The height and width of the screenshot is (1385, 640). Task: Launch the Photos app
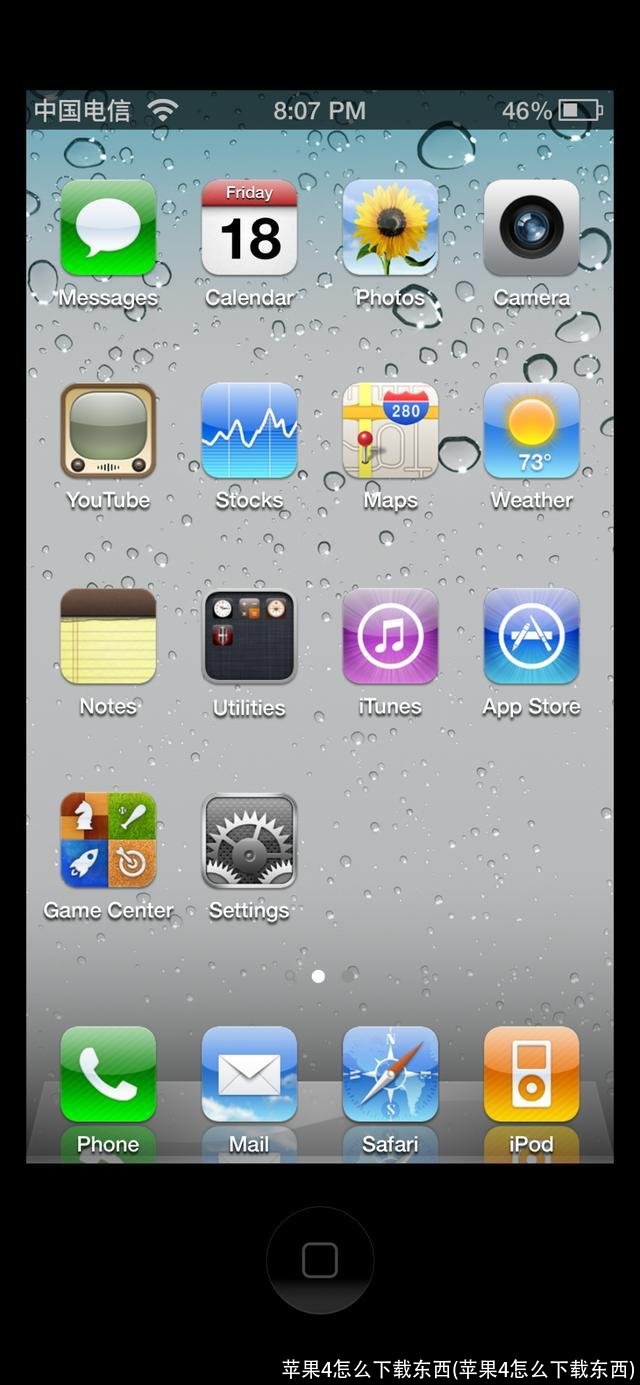click(390, 228)
